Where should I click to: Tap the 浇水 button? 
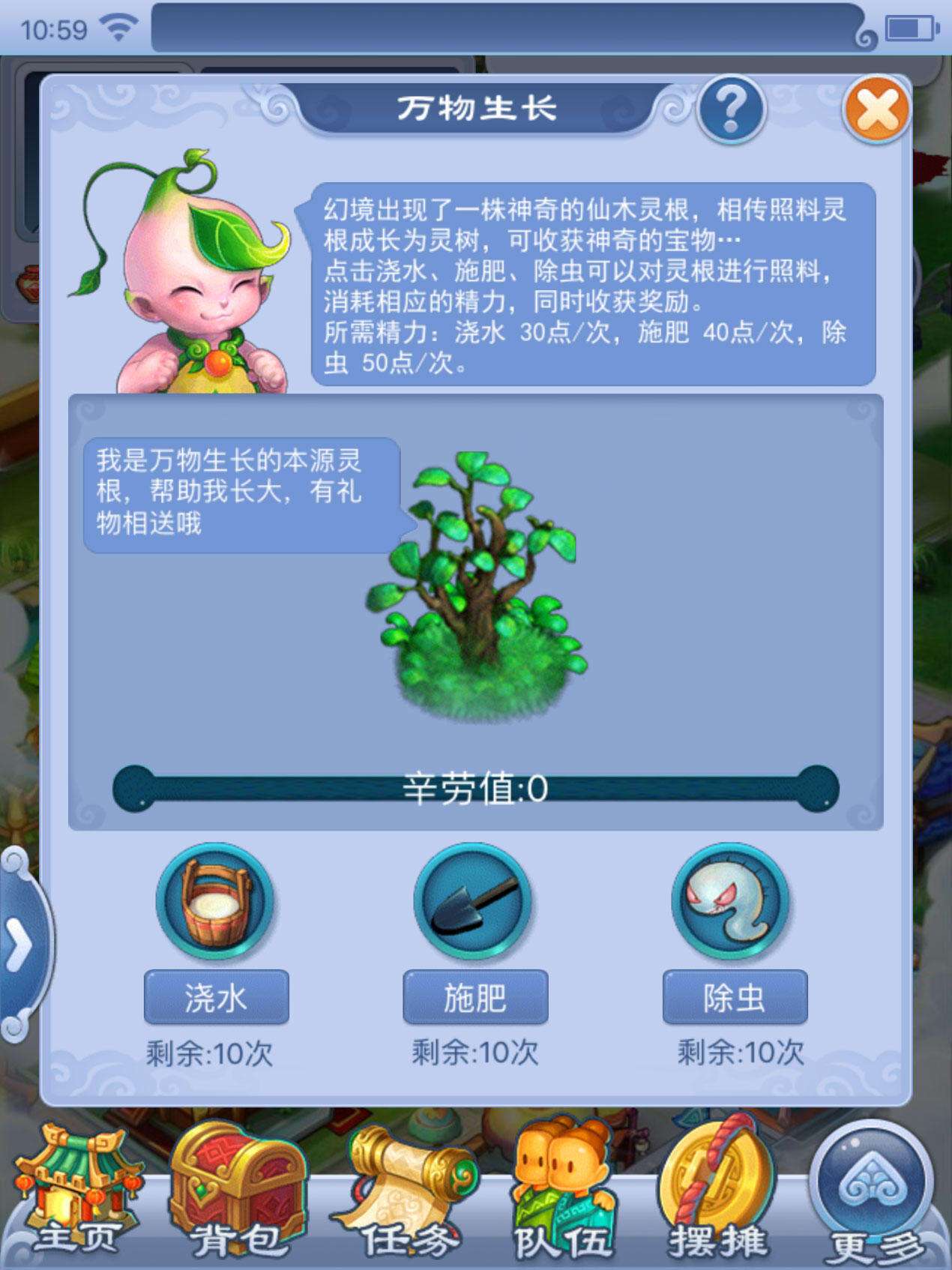216,997
